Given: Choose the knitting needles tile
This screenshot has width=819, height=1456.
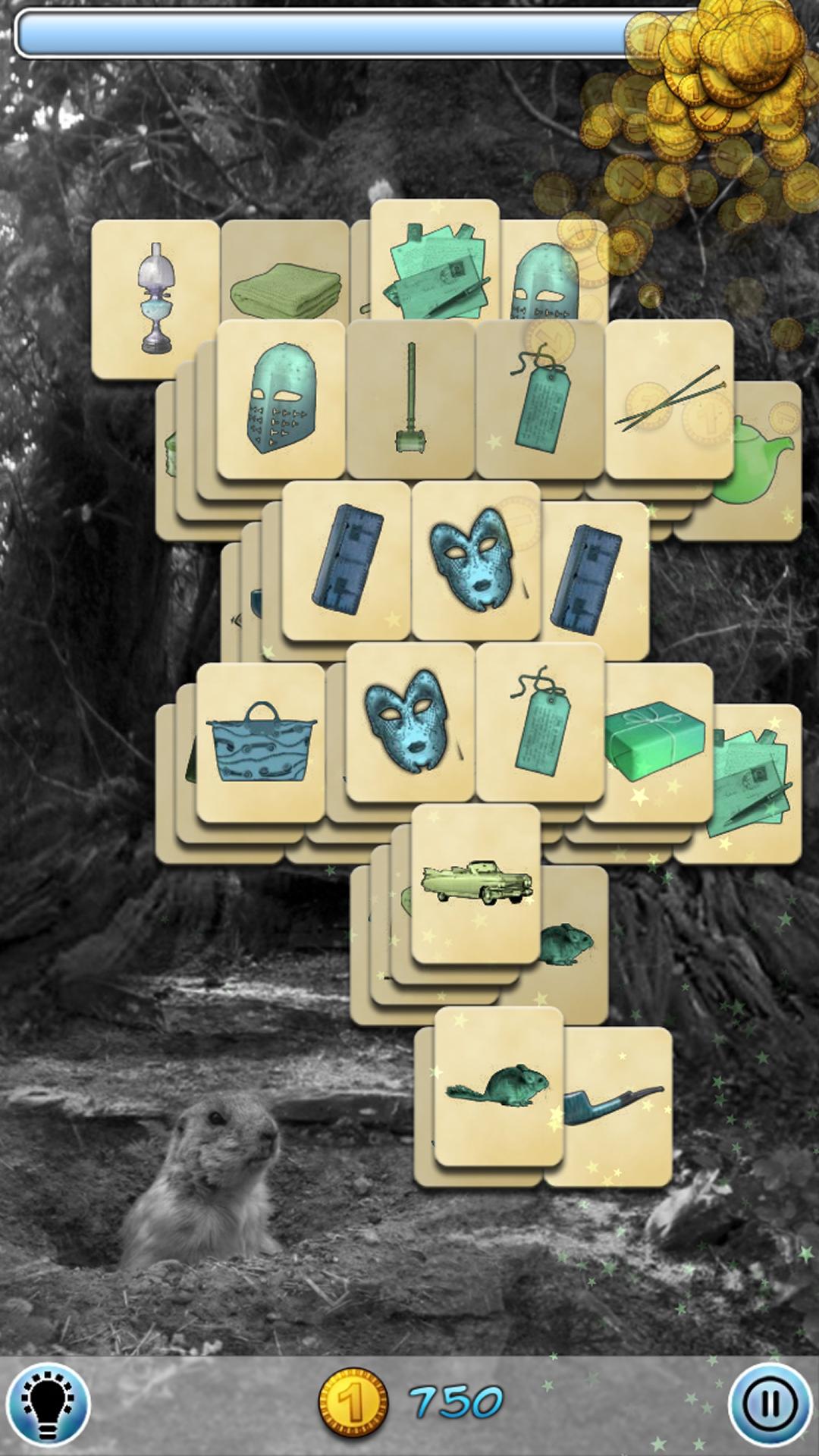Looking at the screenshot, I should [x=669, y=398].
